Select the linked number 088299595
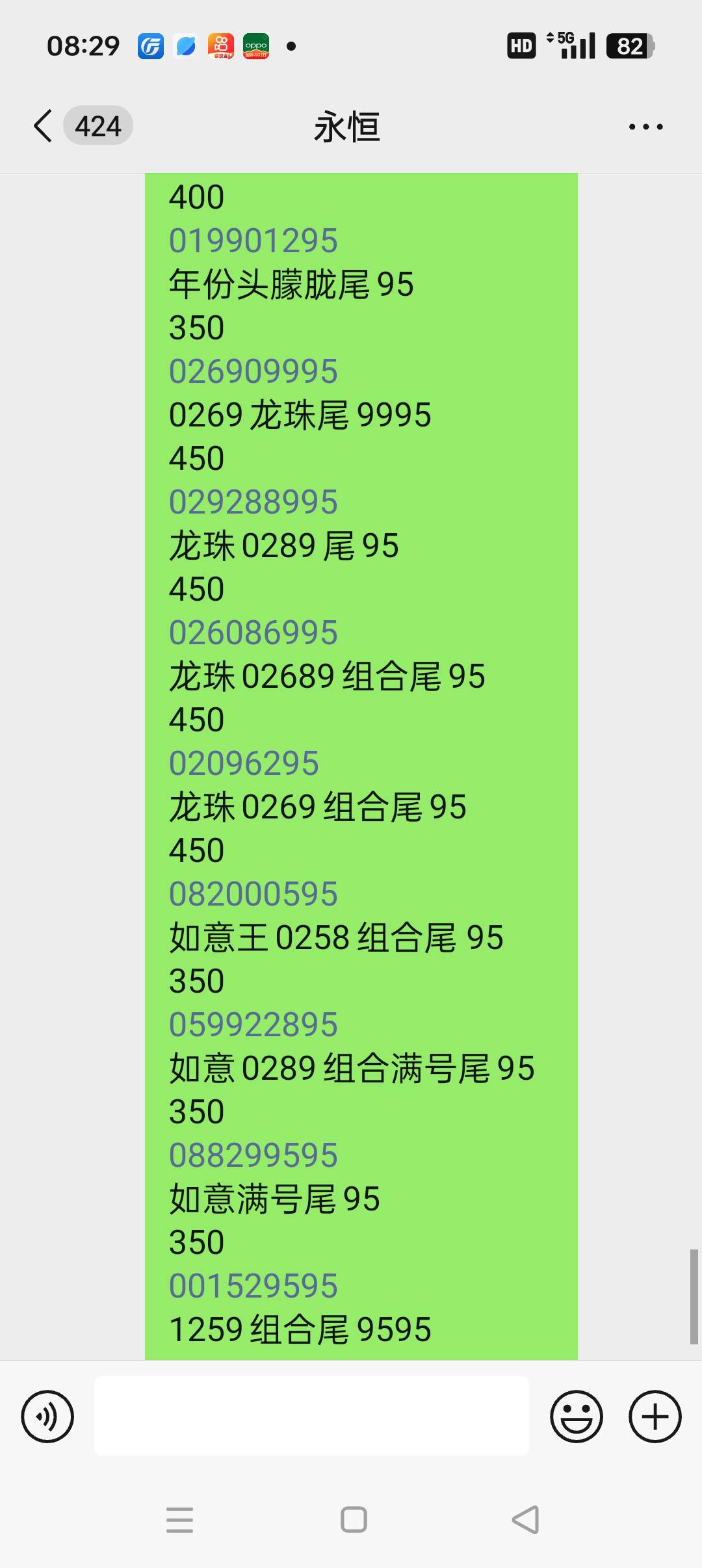Viewport: 702px width, 1568px height. pos(253,1155)
